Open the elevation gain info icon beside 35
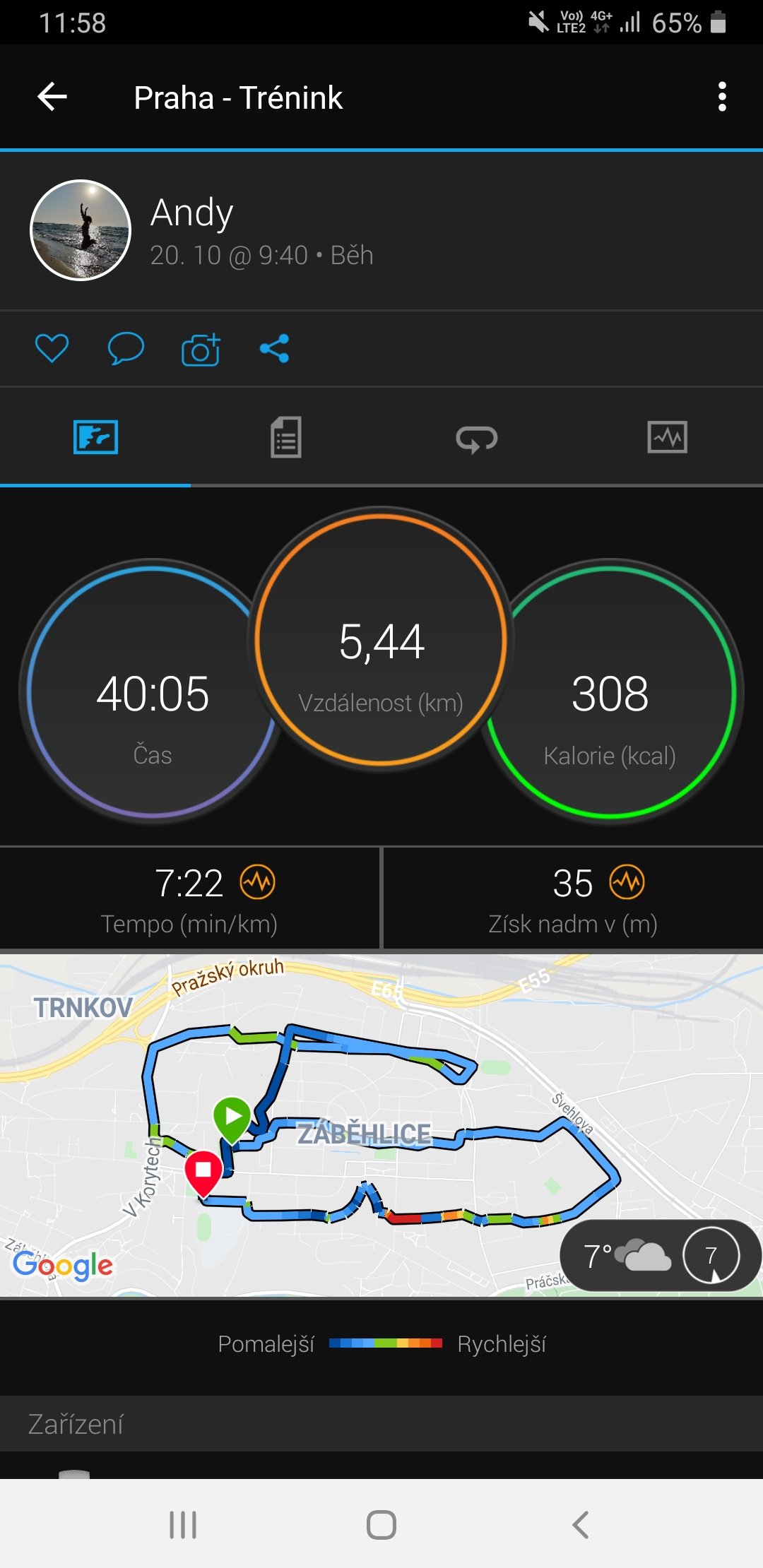Viewport: 763px width, 1568px height. click(627, 882)
